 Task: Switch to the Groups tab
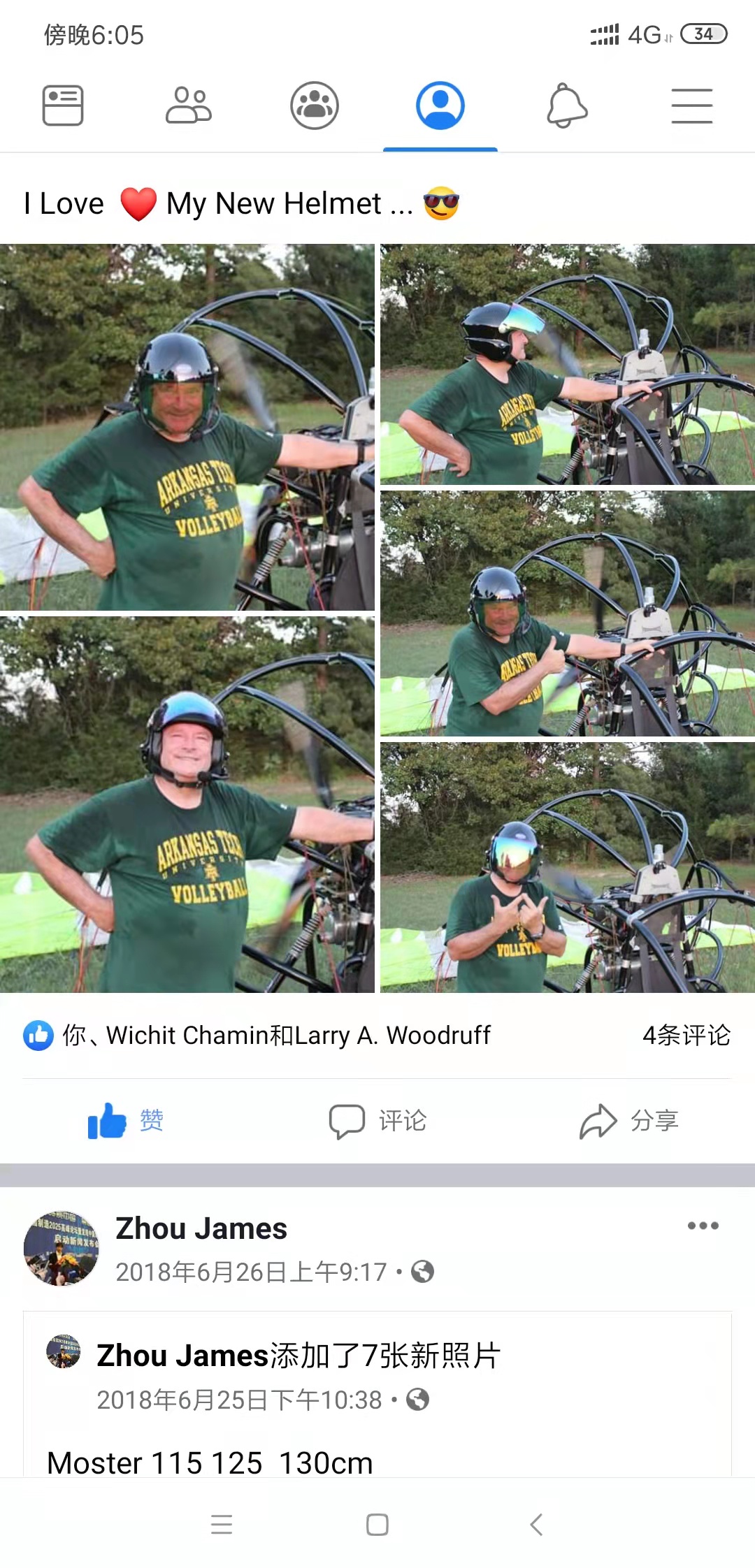pyautogui.click(x=315, y=106)
